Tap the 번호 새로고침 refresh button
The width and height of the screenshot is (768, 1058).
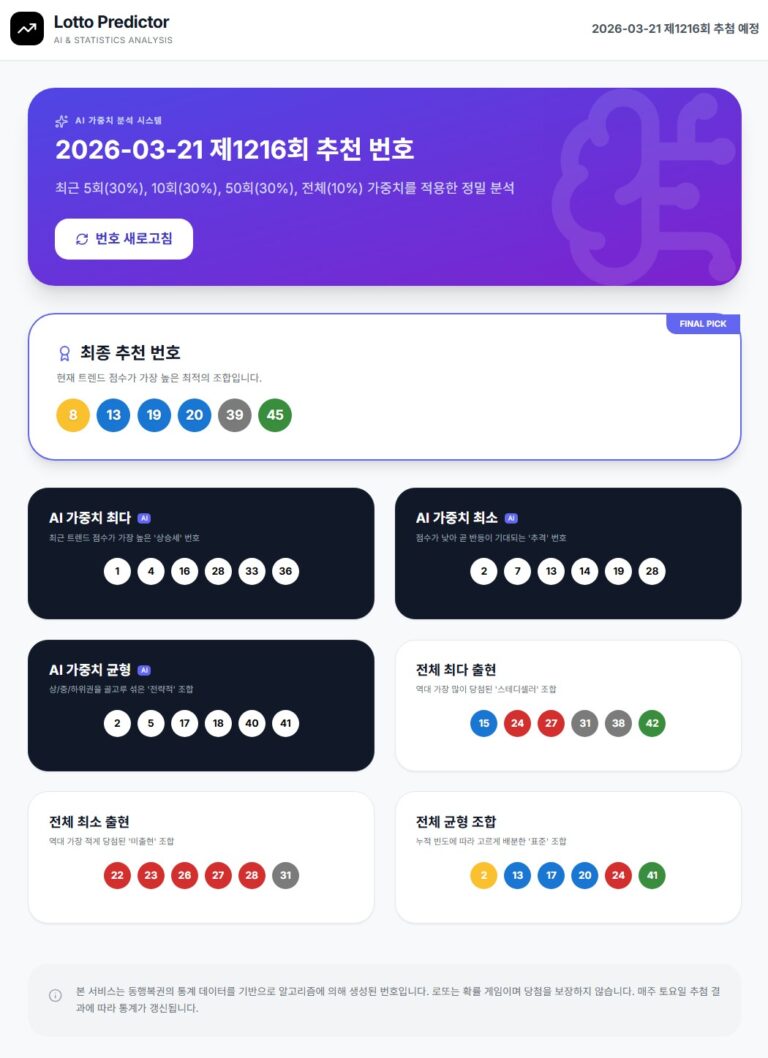point(124,239)
